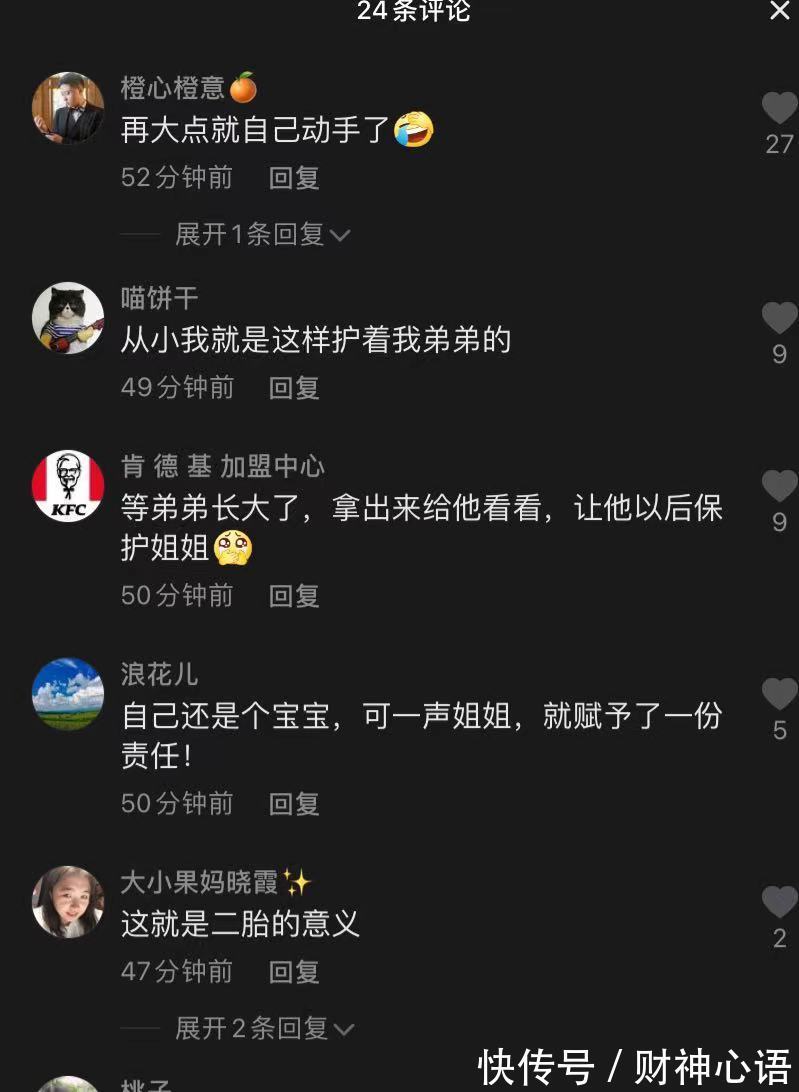Image resolution: width=799 pixels, height=1092 pixels.
Task: Toggle like on 喵饼干's comment
Action: pyautogui.click(x=779, y=316)
